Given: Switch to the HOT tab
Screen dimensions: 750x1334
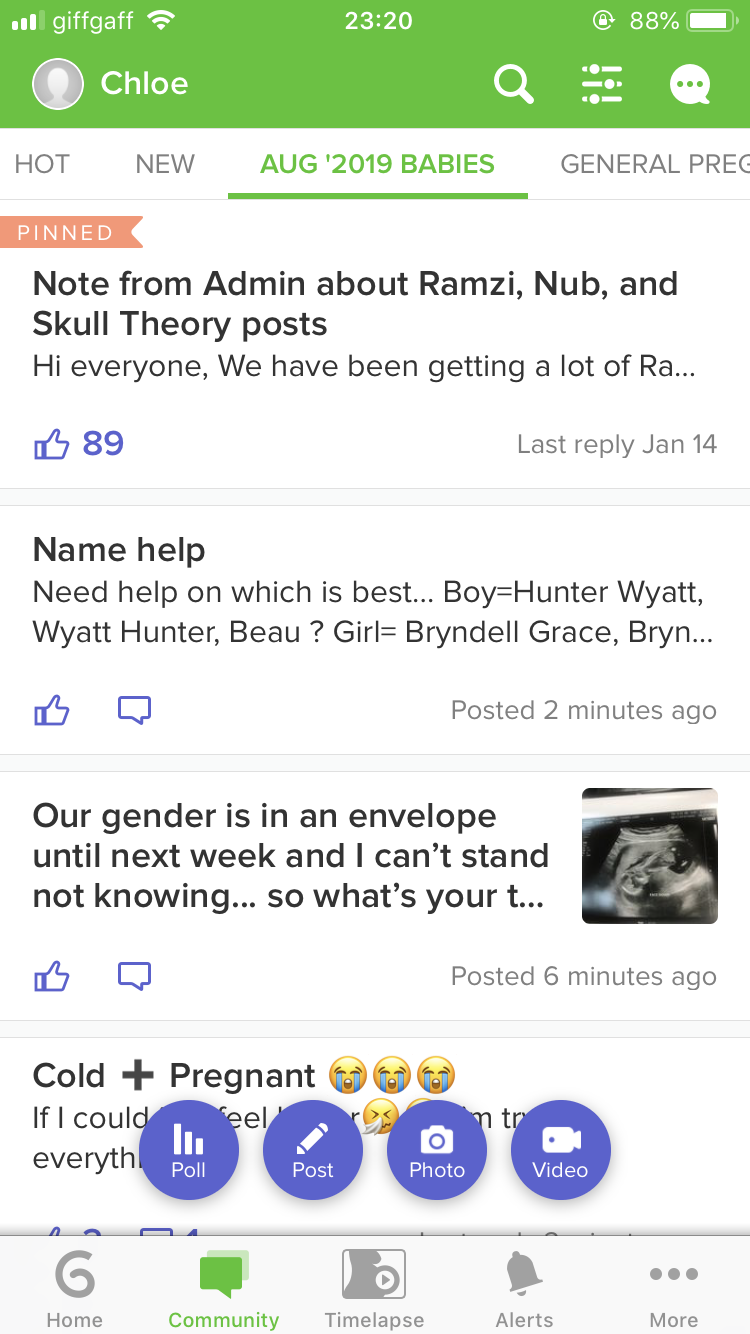Looking at the screenshot, I should click(x=42, y=164).
